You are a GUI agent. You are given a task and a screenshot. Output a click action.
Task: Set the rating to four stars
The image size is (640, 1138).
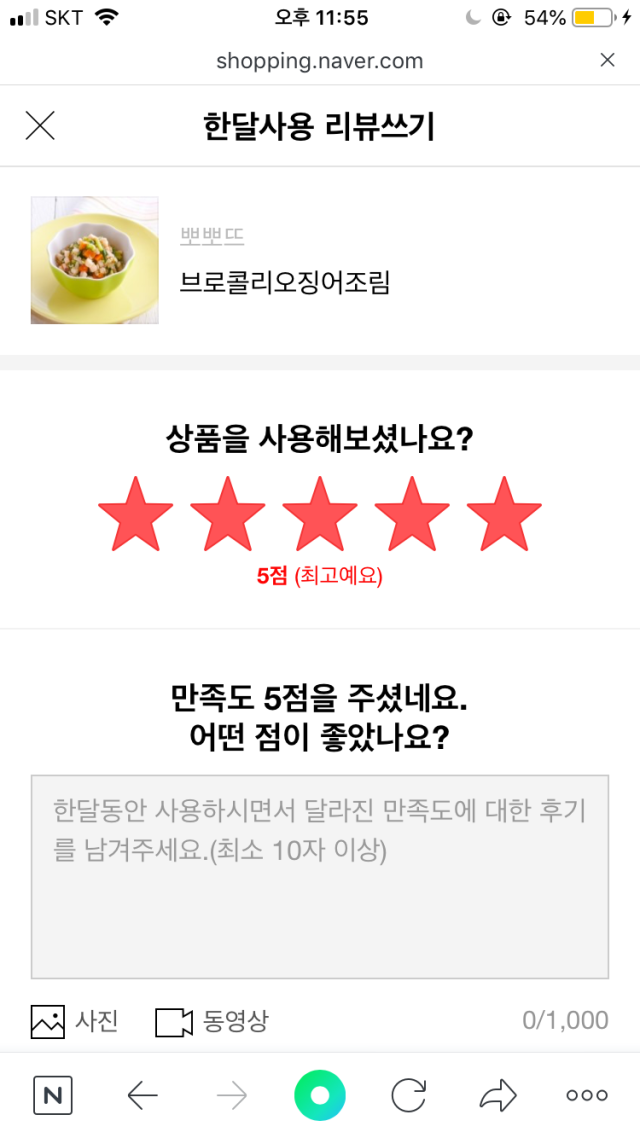[x=412, y=513]
